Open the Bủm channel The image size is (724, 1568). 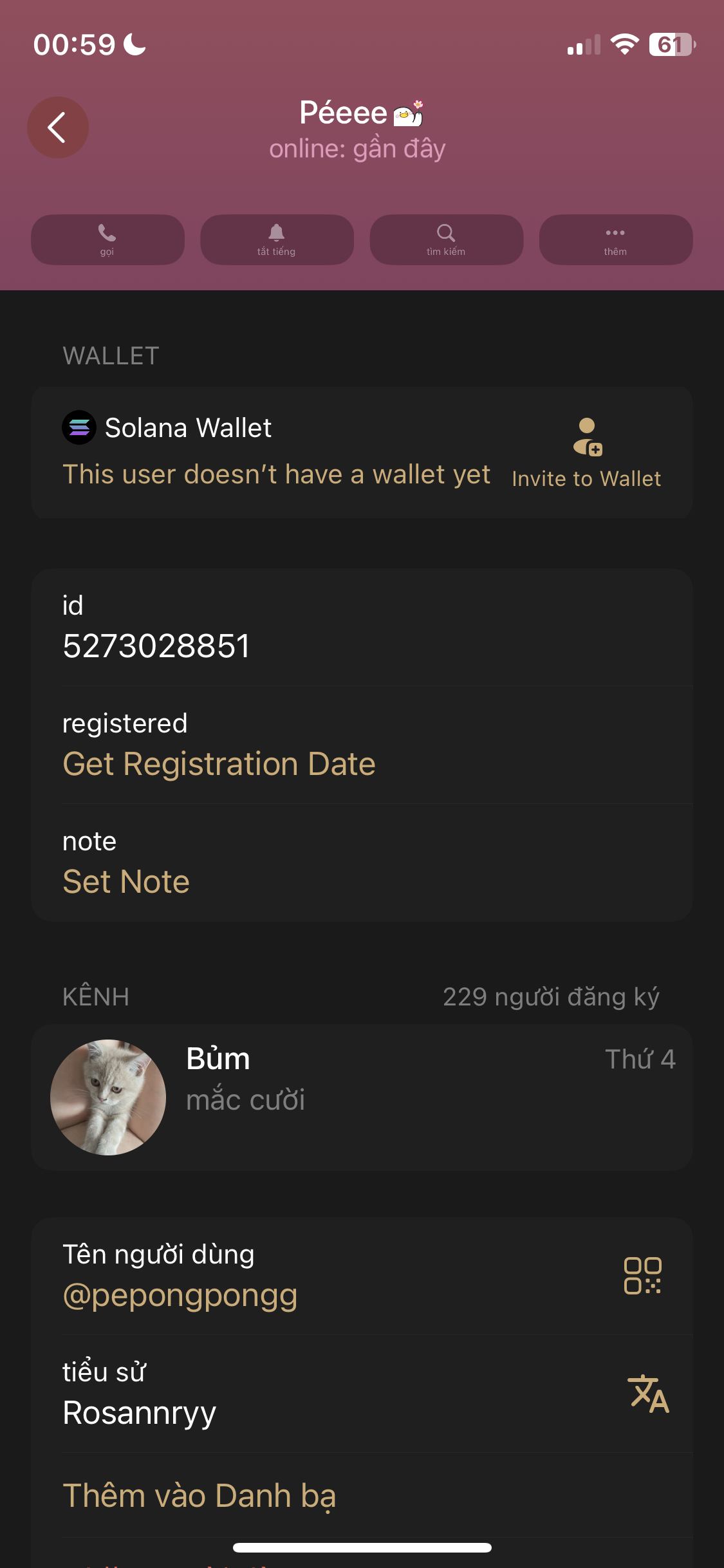click(x=362, y=1097)
